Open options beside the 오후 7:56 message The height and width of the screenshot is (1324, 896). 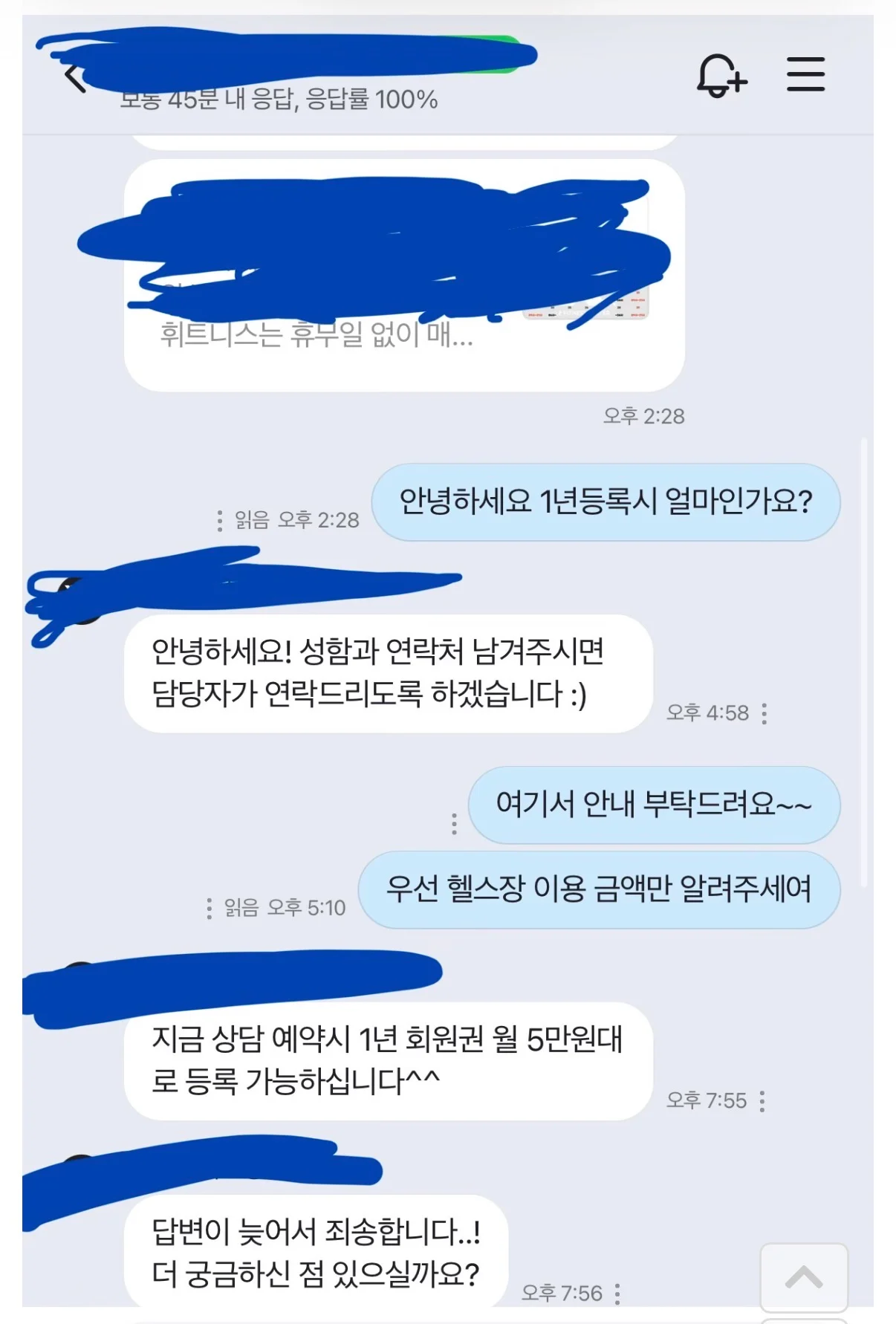click(617, 1294)
